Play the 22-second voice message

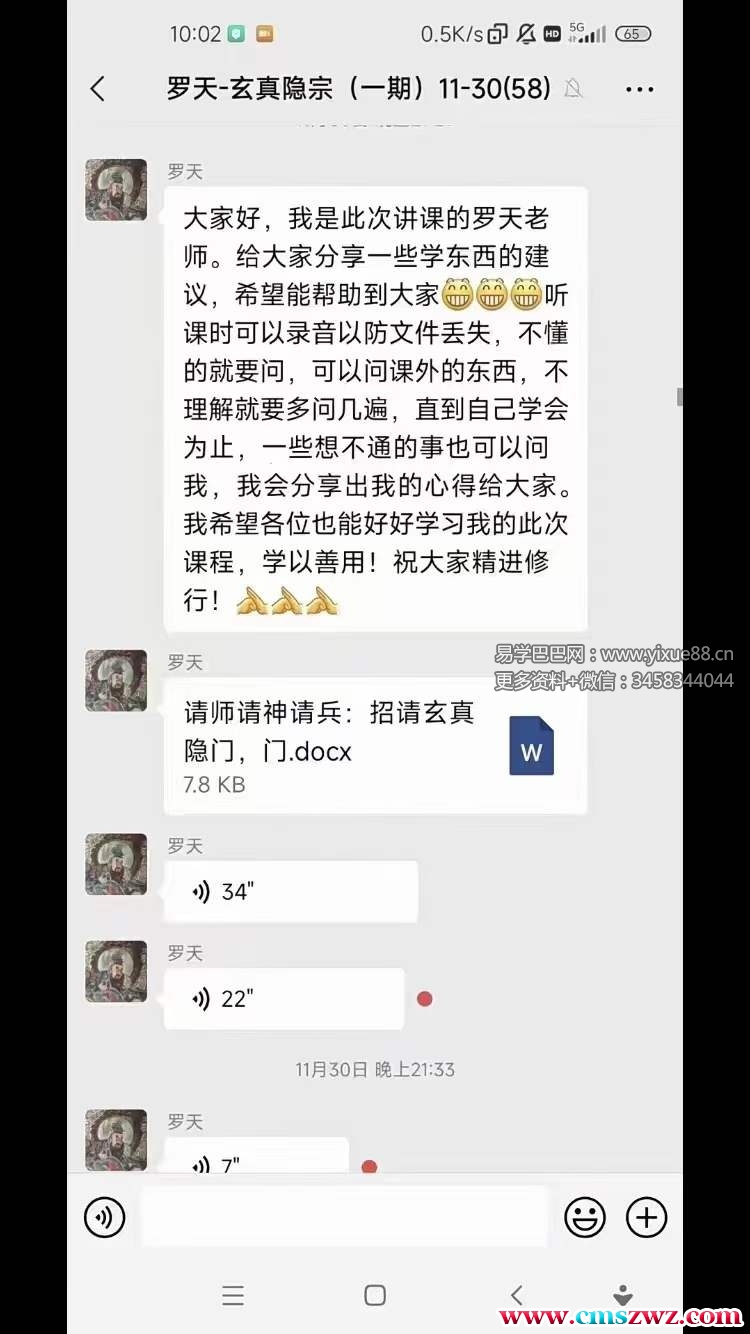pyautogui.click(x=284, y=998)
